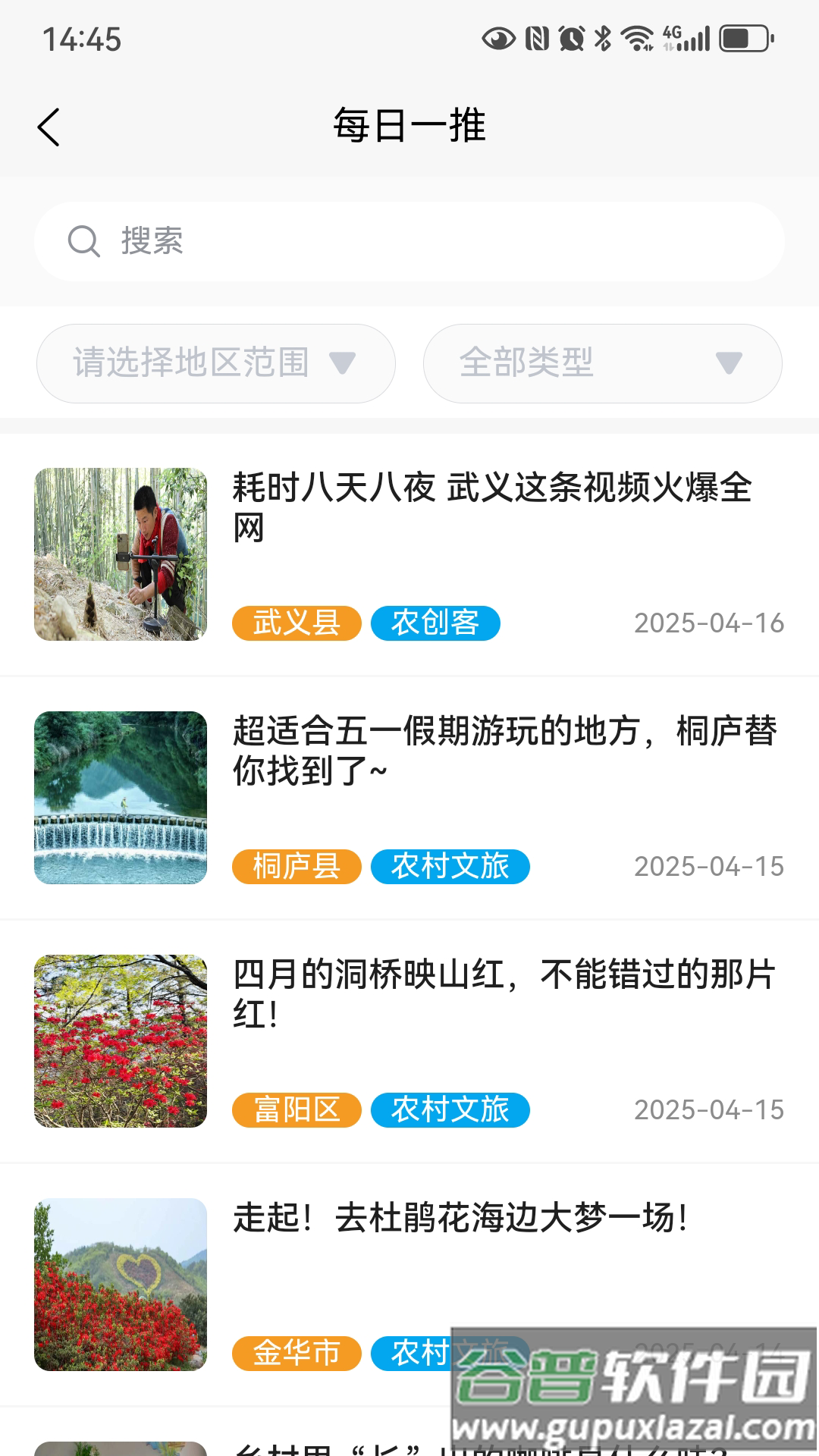Select the 武义县 region tag

point(296,623)
